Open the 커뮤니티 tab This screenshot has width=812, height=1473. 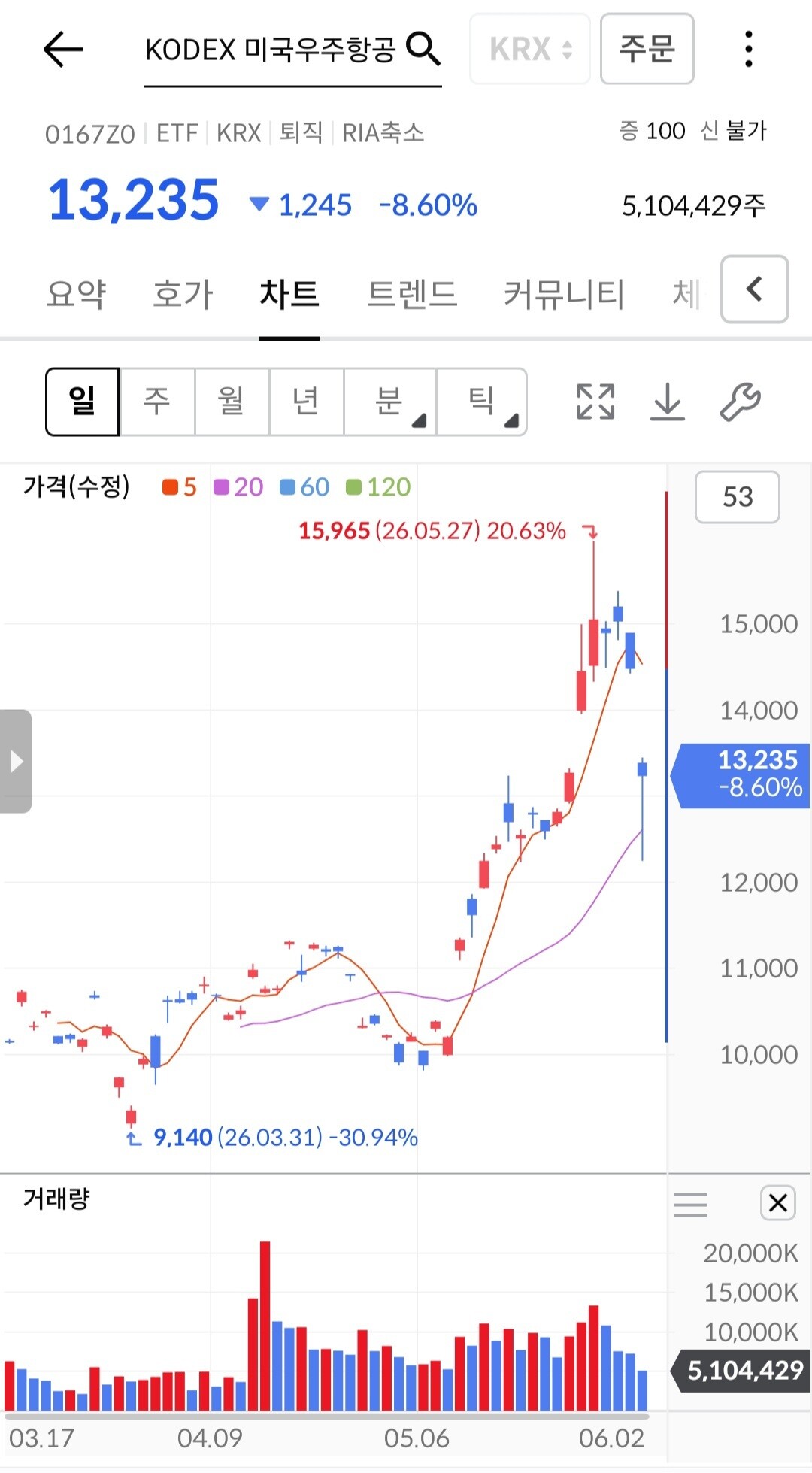[x=564, y=294]
